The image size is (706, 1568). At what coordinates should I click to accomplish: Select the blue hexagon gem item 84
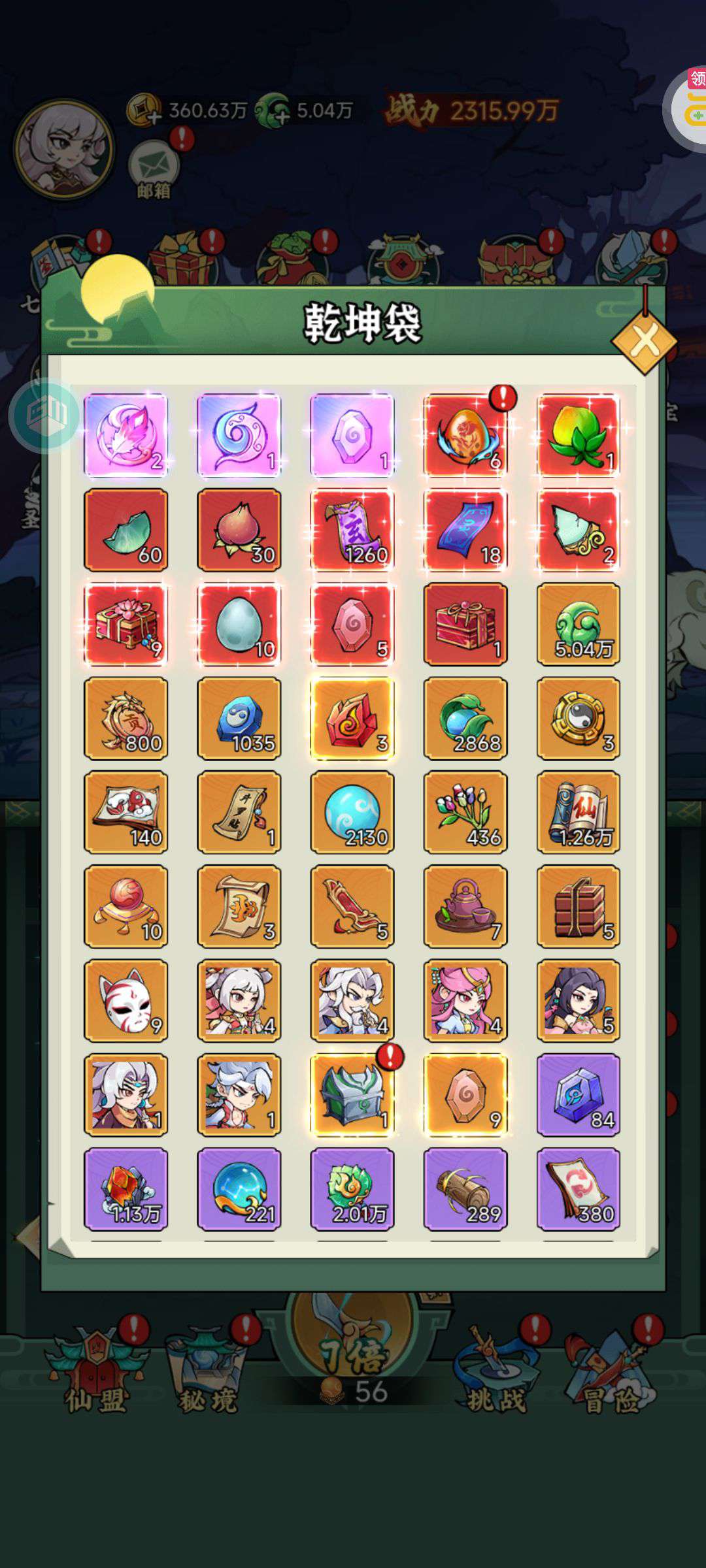[579, 1094]
